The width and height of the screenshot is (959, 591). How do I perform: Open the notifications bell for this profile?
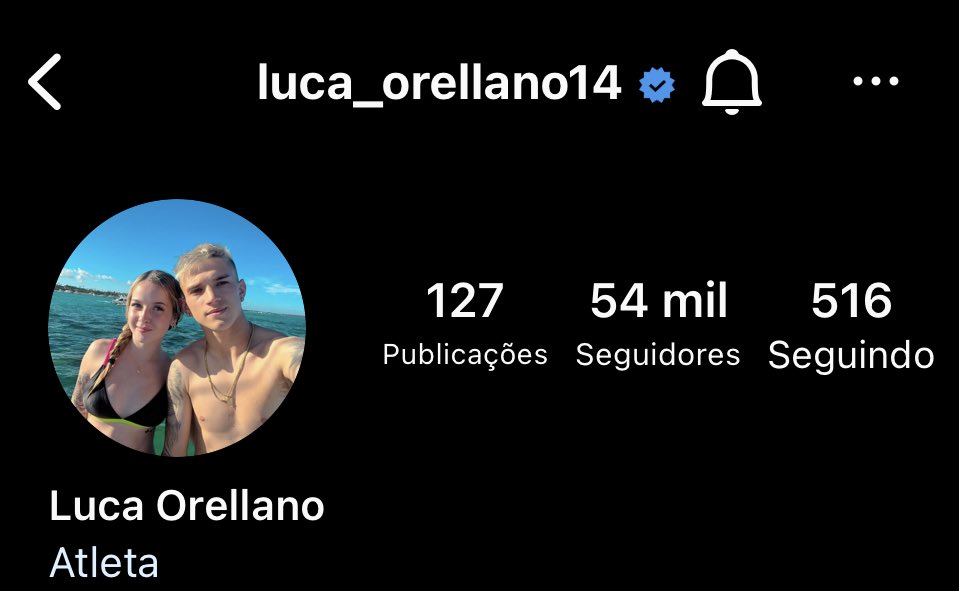pos(731,83)
